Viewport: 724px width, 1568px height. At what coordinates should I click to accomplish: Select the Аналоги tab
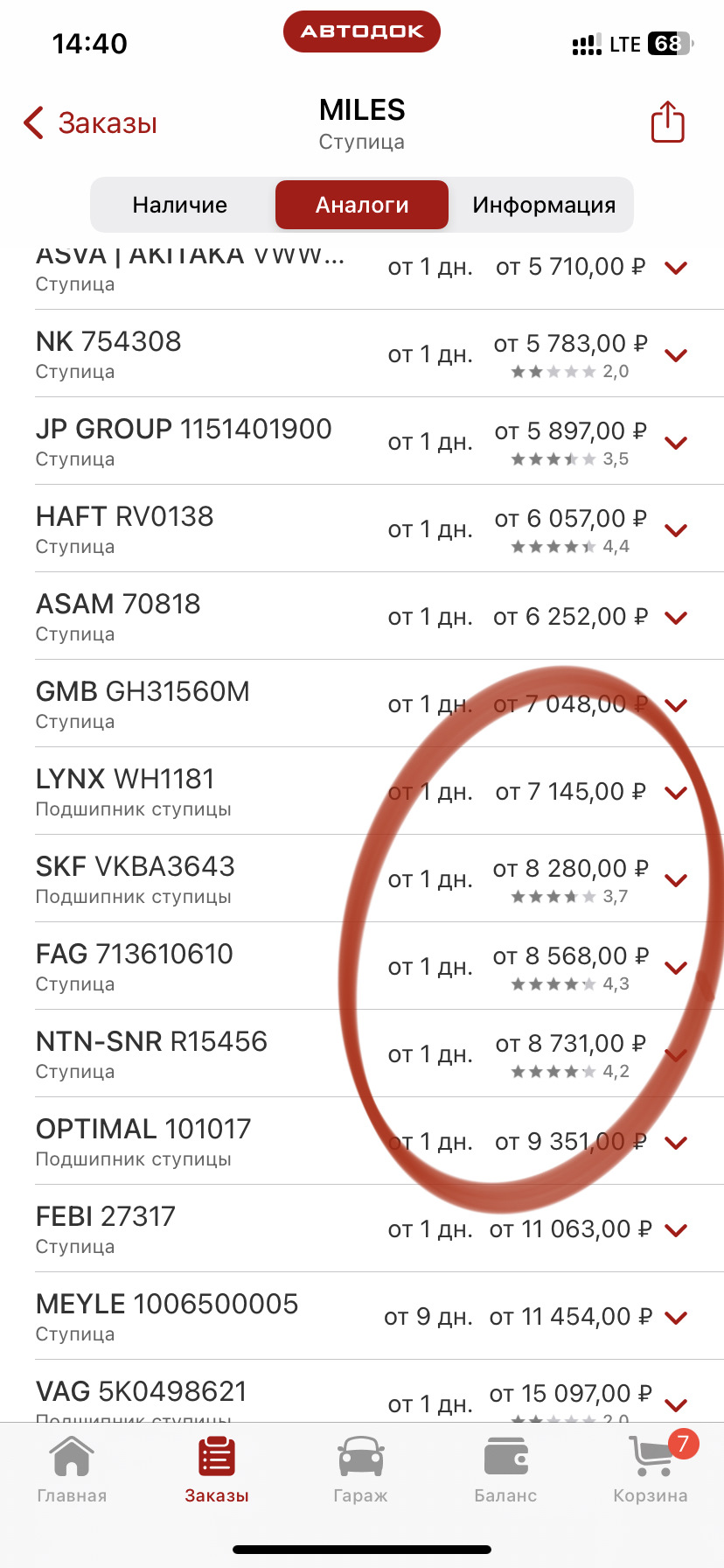click(x=362, y=205)
